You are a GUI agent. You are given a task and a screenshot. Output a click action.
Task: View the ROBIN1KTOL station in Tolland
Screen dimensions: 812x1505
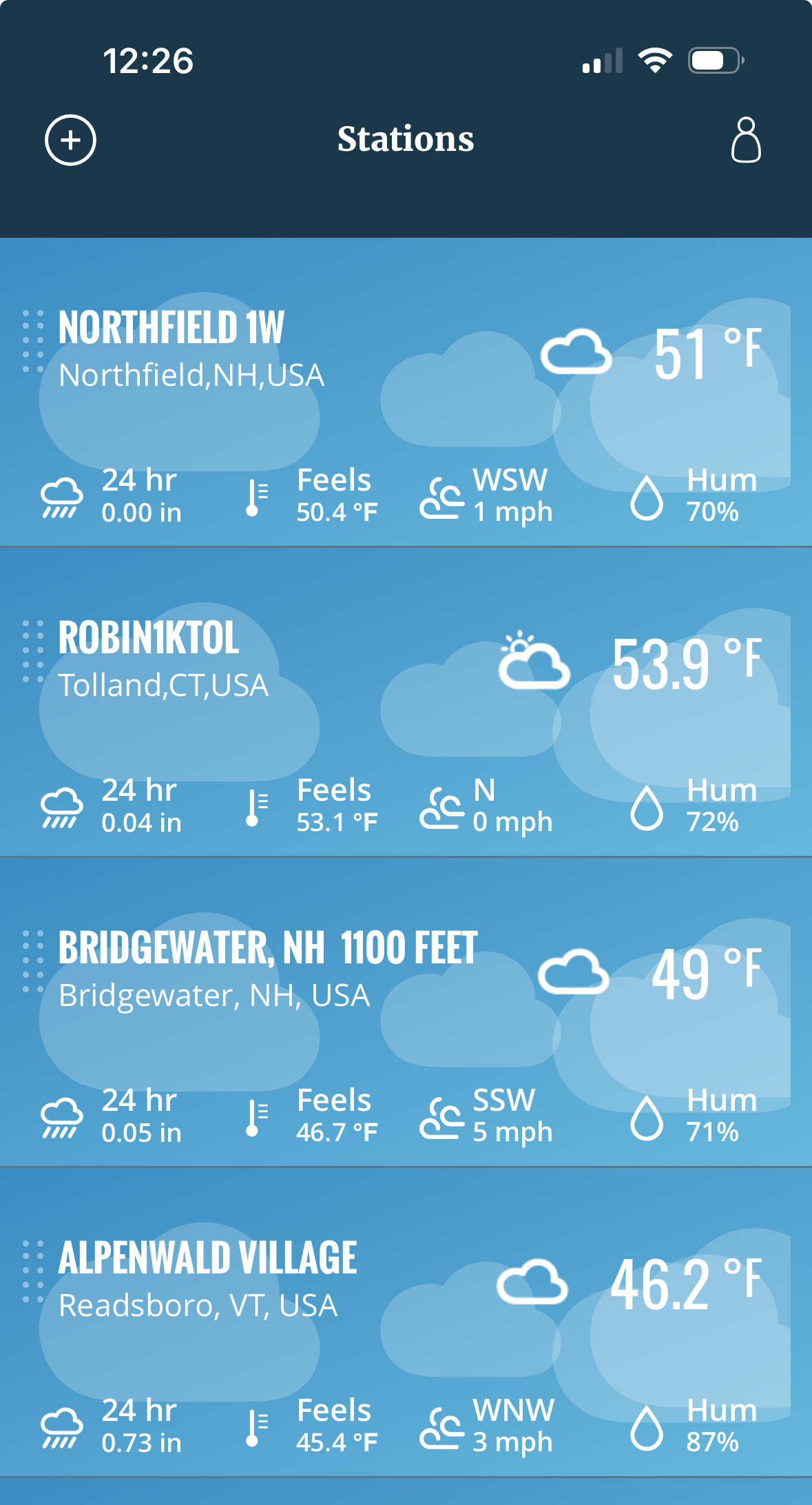click(x=406, y=703)
